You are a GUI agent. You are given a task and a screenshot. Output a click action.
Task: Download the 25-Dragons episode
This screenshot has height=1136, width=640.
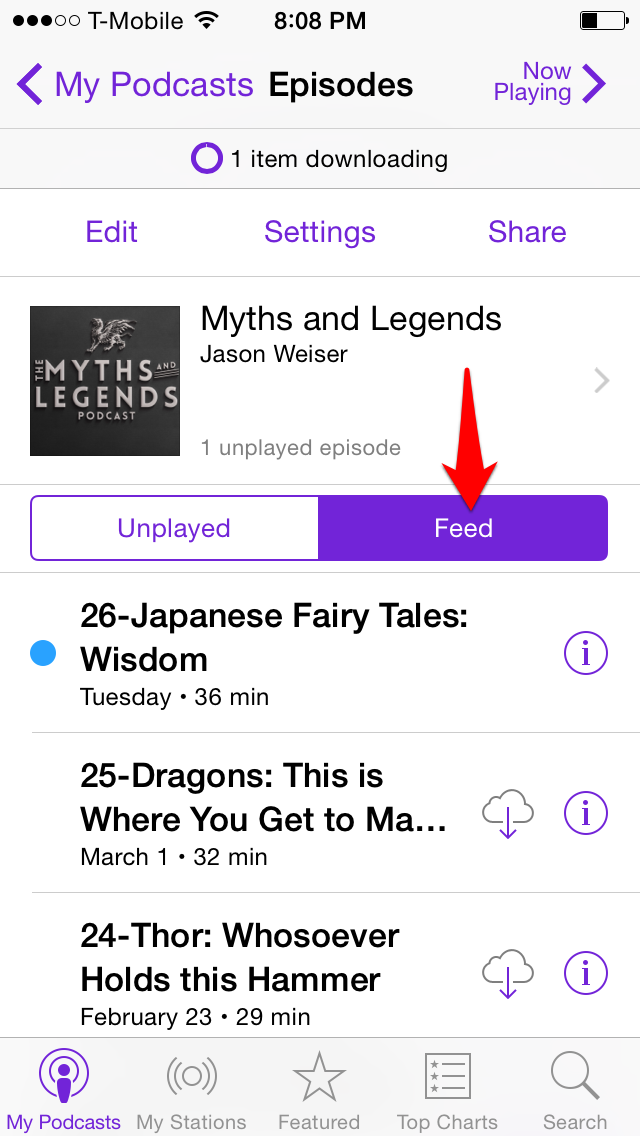click(508, 814)
